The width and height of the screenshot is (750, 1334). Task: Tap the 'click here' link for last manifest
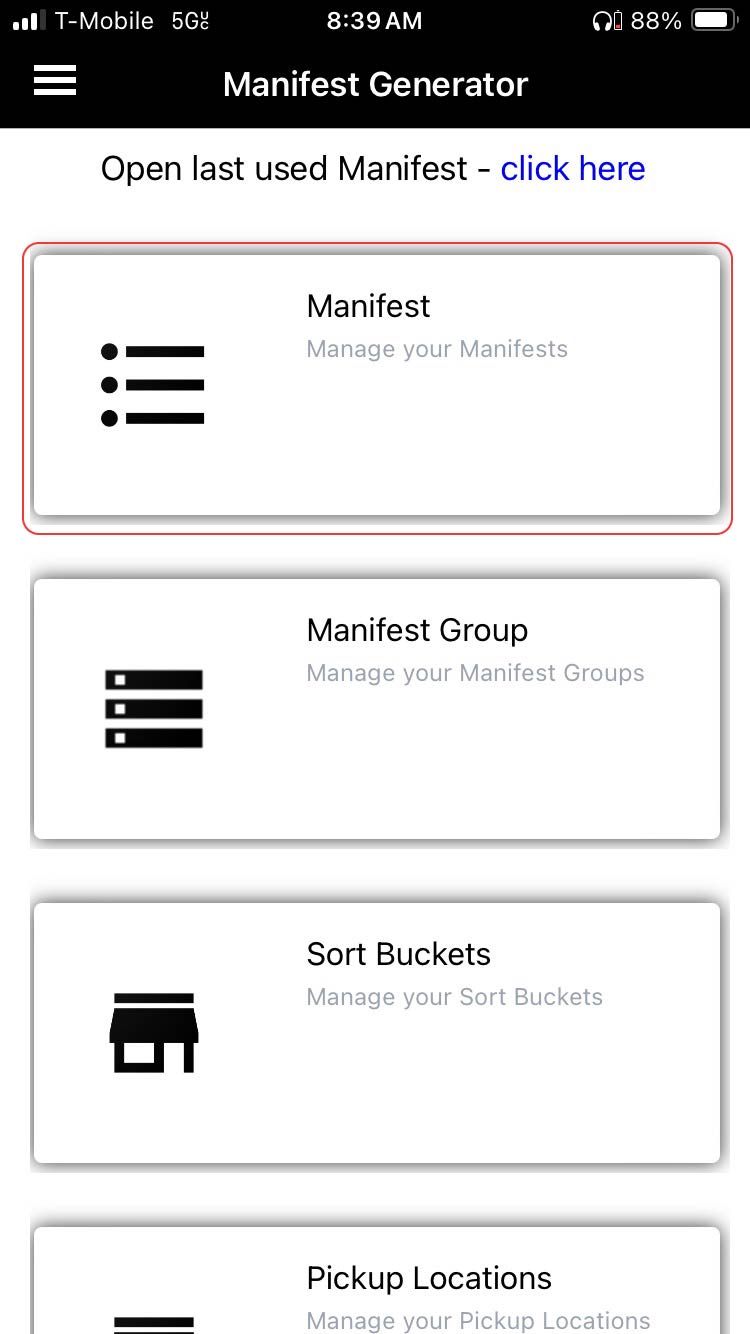point(572,169)
